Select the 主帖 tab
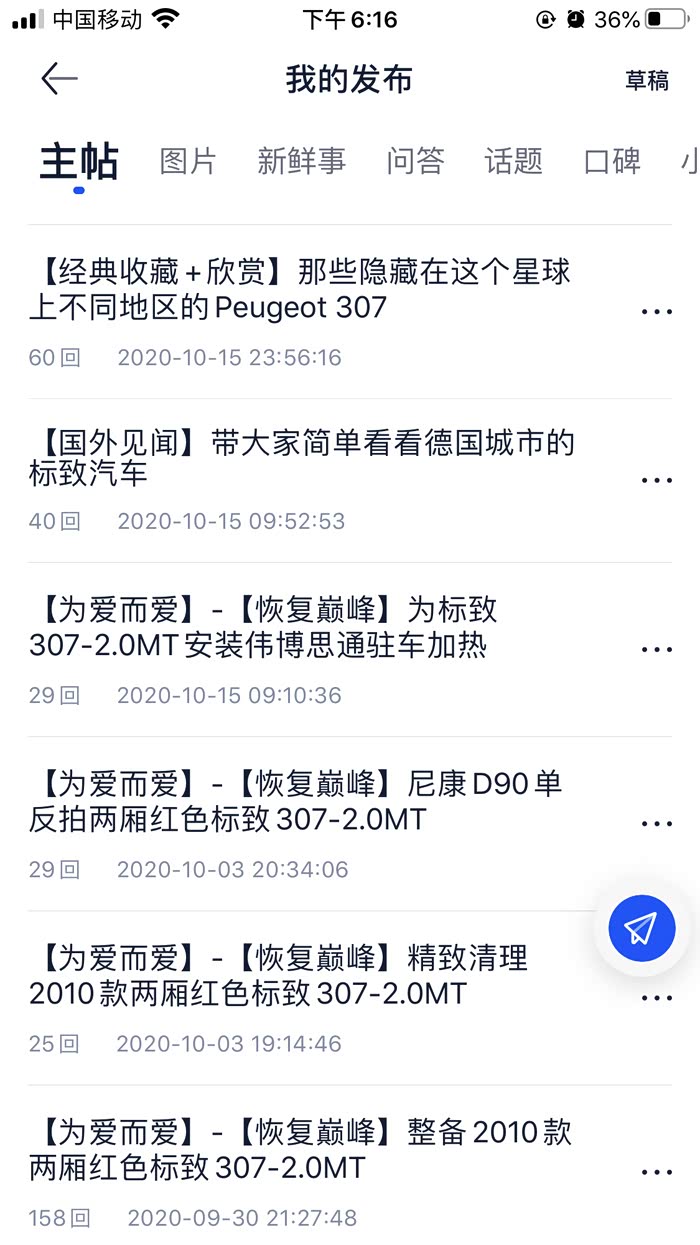 click(x=79, y=162)
